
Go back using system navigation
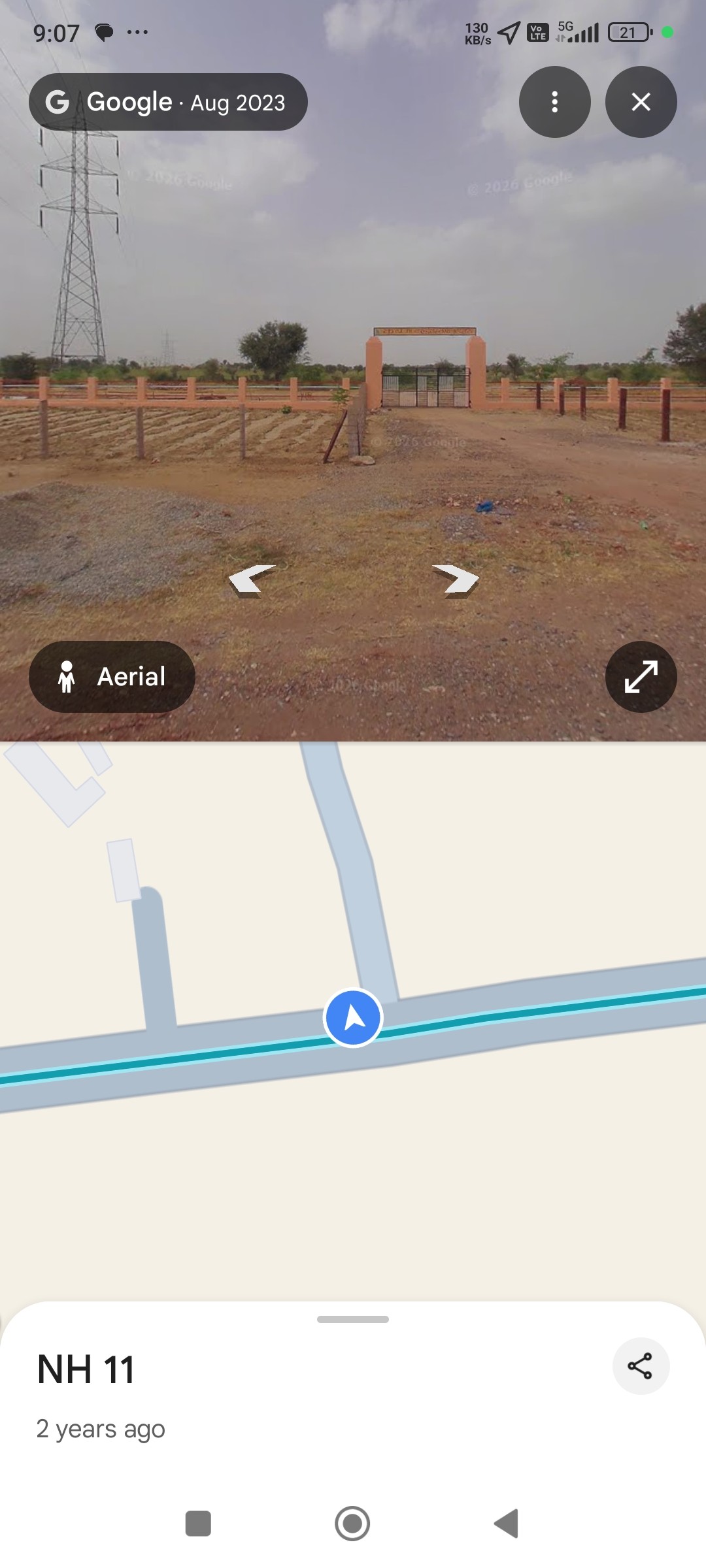pos(507,1524)
